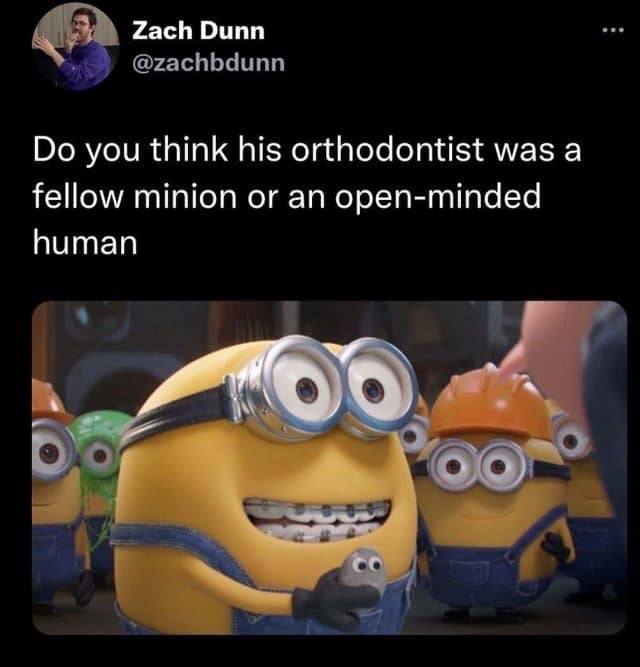Open Zach Dunn's profile picture
Screen dimensions: 640x667
[x=75, y=47]
